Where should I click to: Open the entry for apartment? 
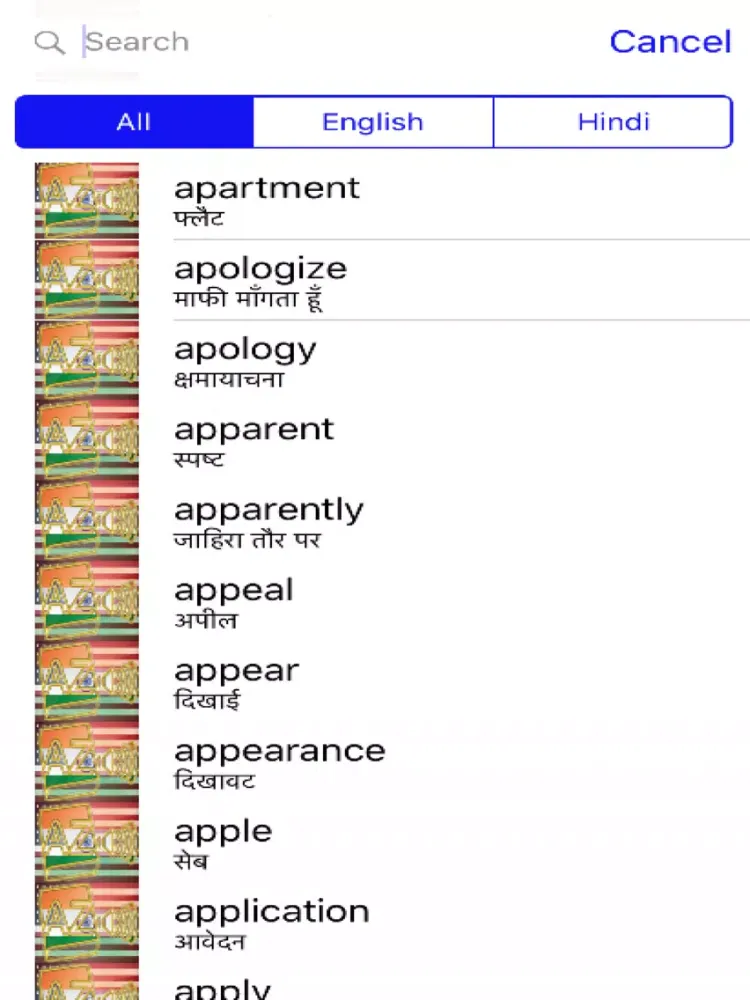coord(266,188)
